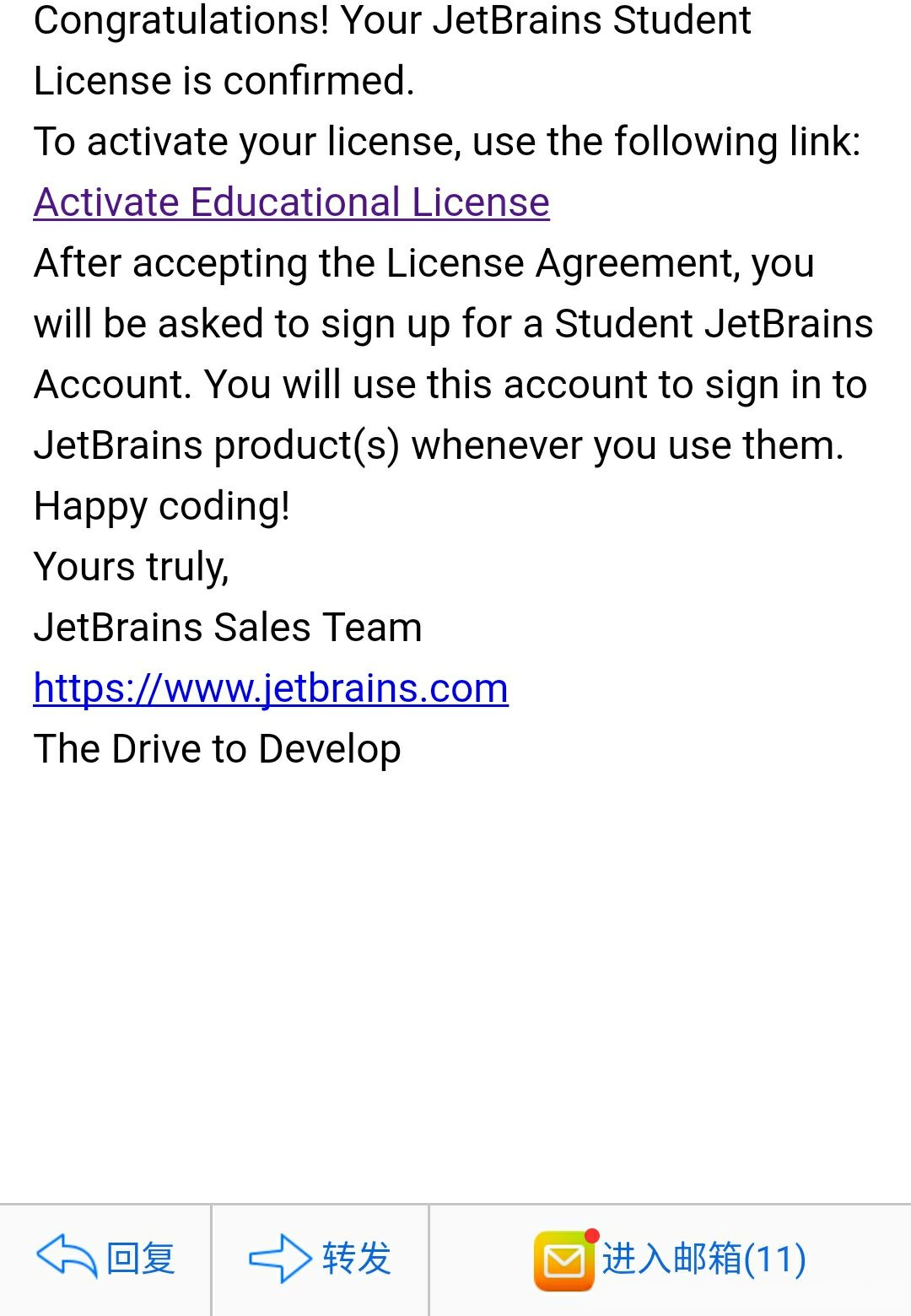Forward this email
This screenshot has width=911, height=1316.
tap(320, 1259)
